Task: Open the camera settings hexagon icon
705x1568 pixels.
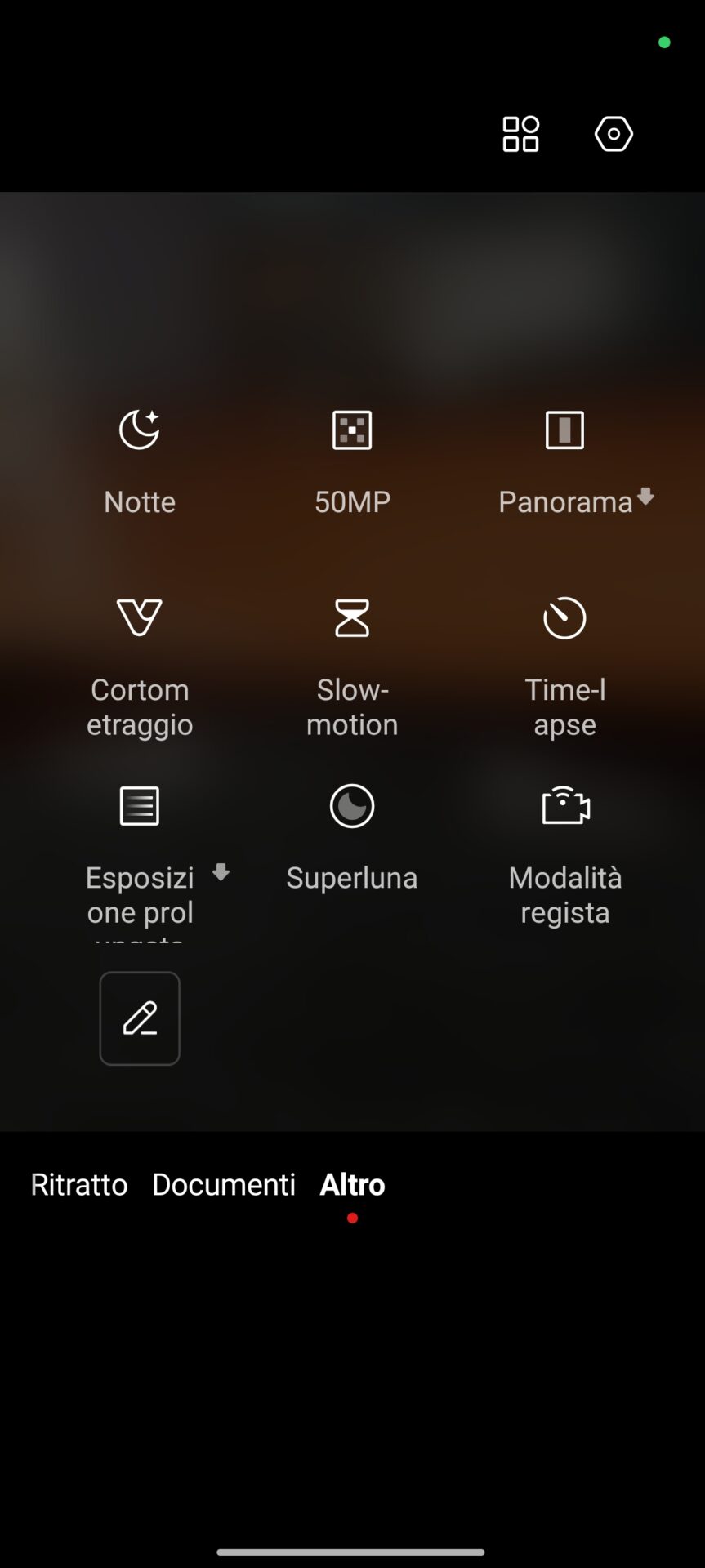Action: coord(614,134)
